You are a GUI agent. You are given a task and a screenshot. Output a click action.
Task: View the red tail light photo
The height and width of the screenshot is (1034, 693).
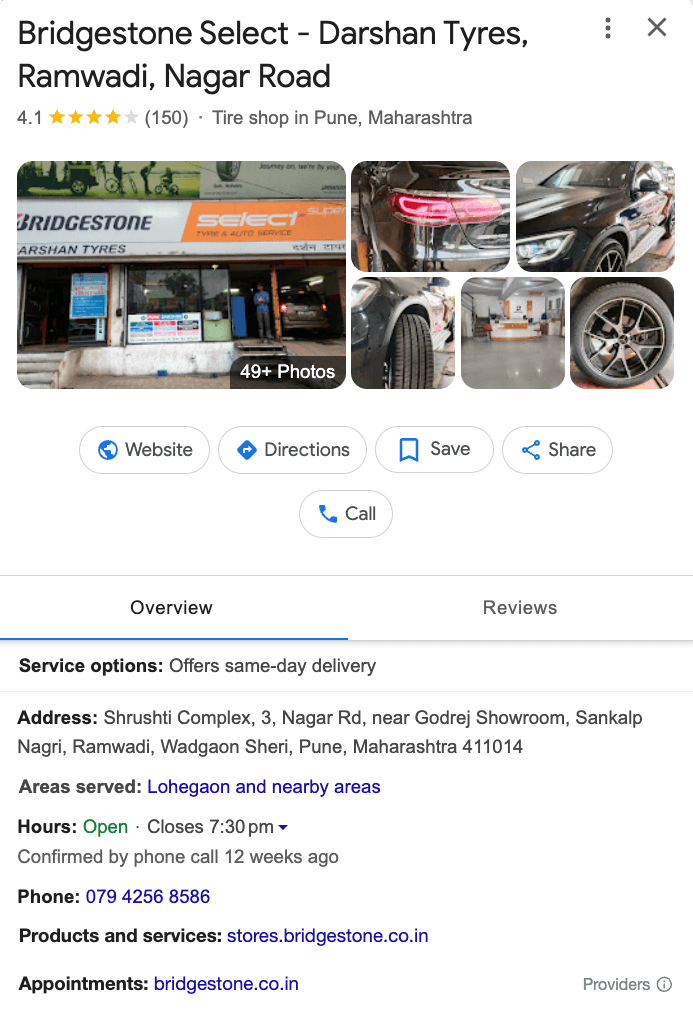point(430,216)
